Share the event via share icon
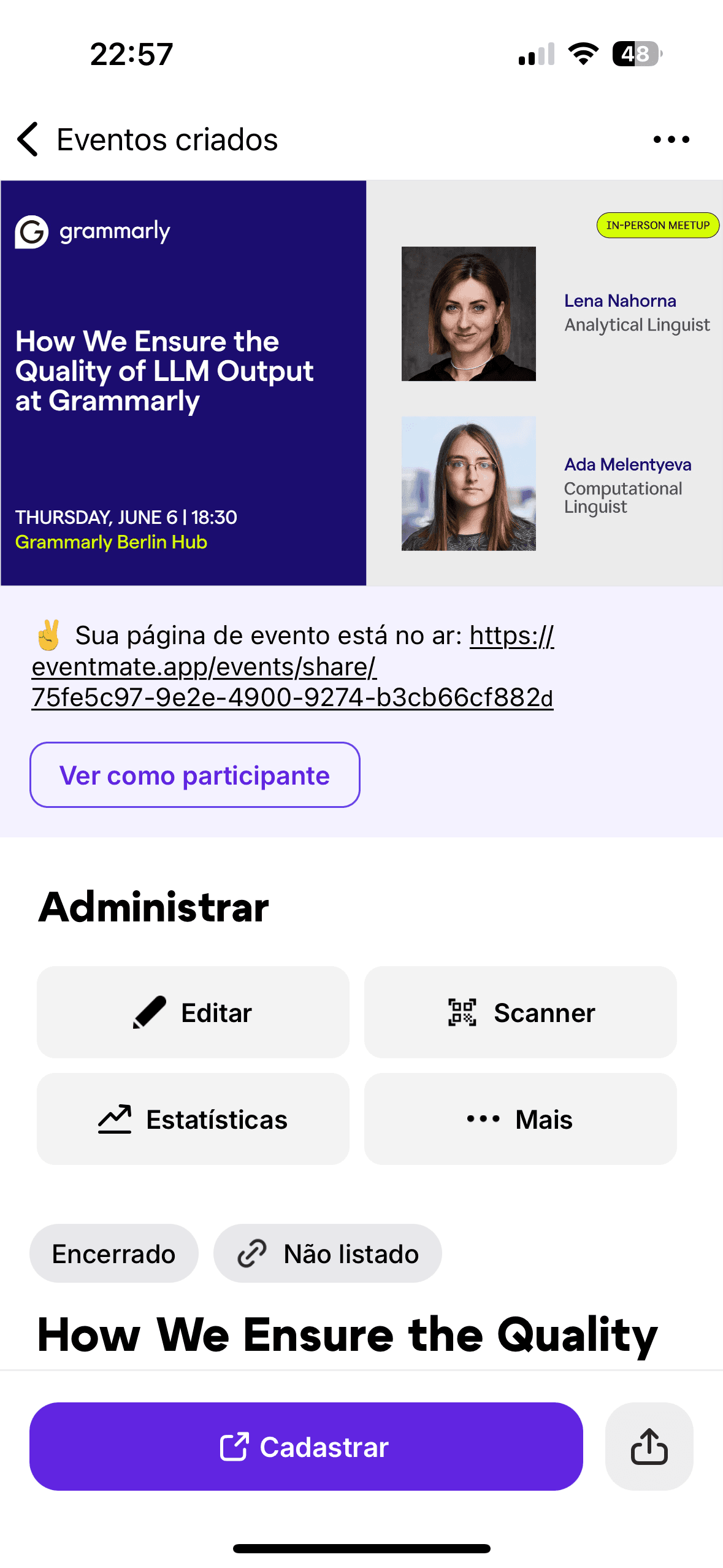This screenshot has height=1568, width=723. 649,1447
